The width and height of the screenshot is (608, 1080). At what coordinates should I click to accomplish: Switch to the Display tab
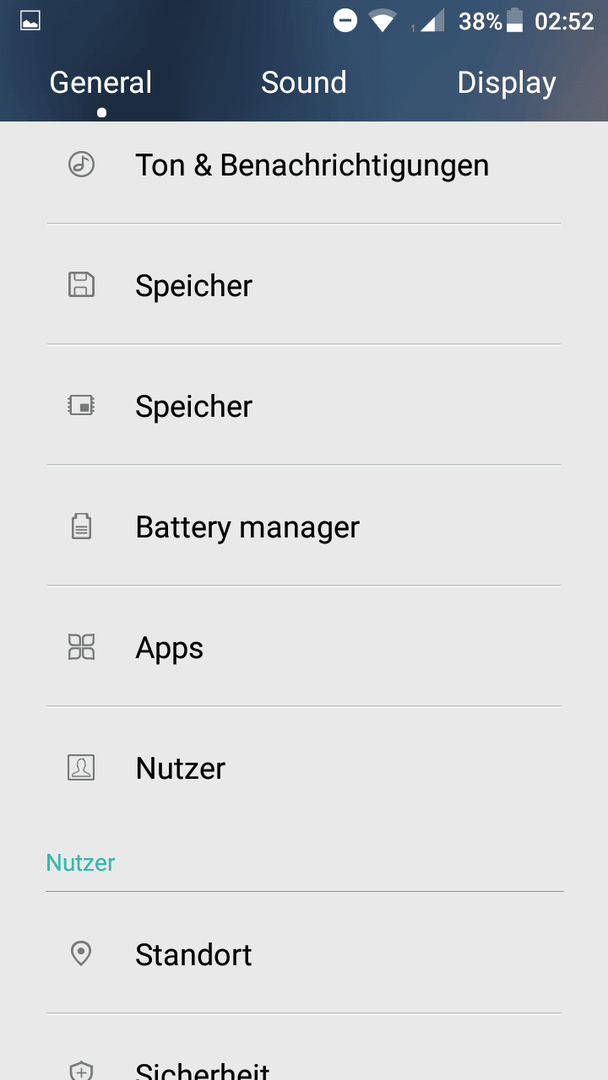pyautogui.click(x=506, y=83)
